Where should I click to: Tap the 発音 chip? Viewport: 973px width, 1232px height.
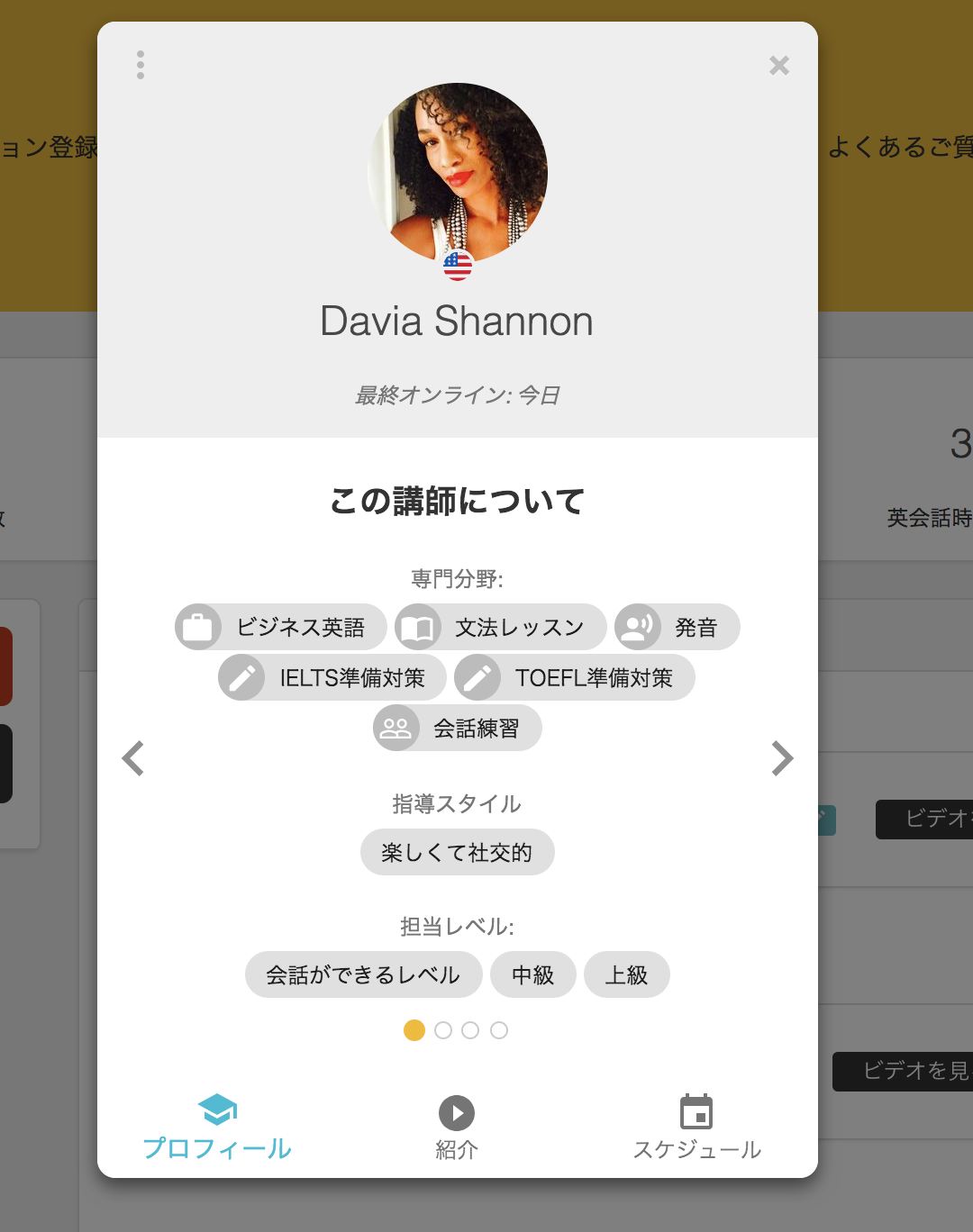click(677, 627)
